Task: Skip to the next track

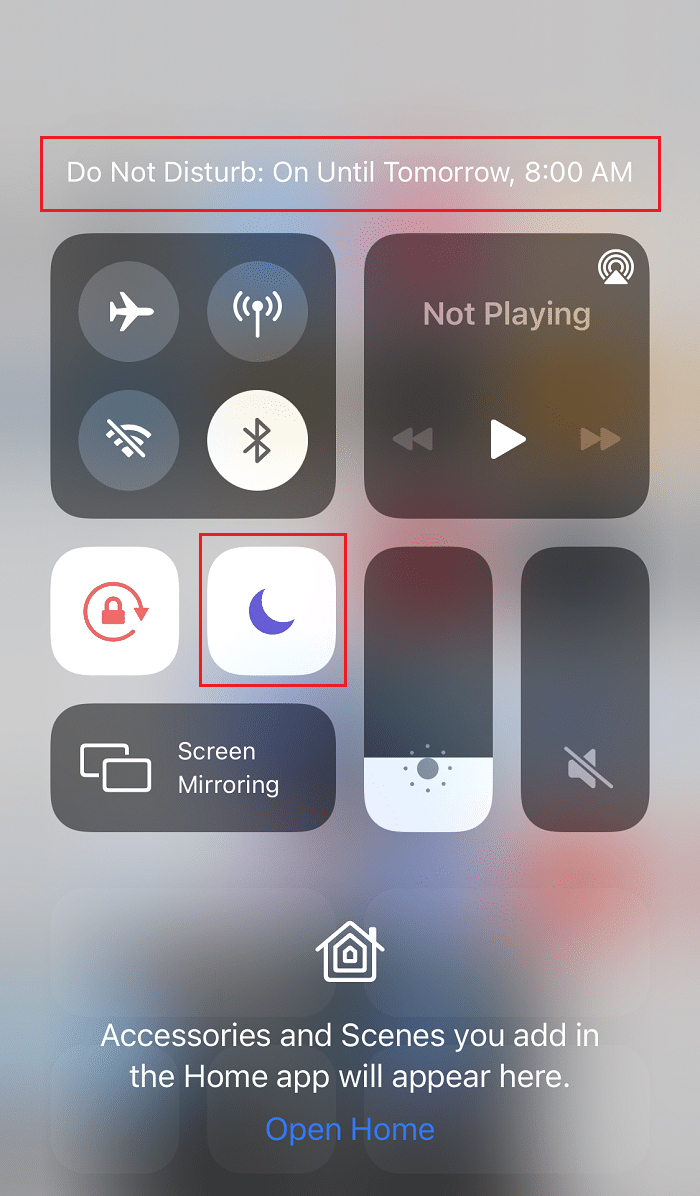Action: [x=600, y=439]
